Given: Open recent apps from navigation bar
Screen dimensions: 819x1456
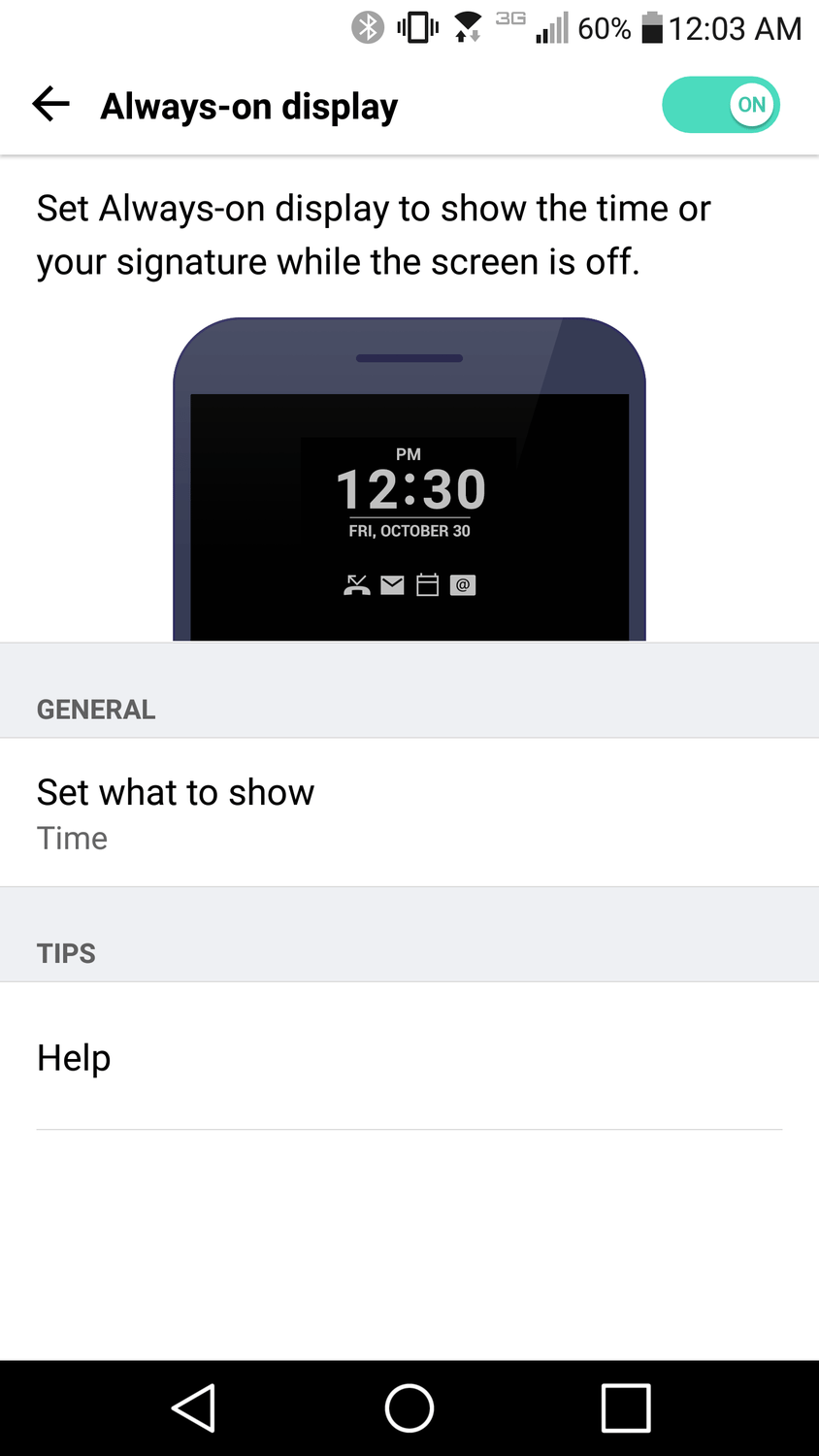Looking at the screenshot, I should click(626, 1407).
